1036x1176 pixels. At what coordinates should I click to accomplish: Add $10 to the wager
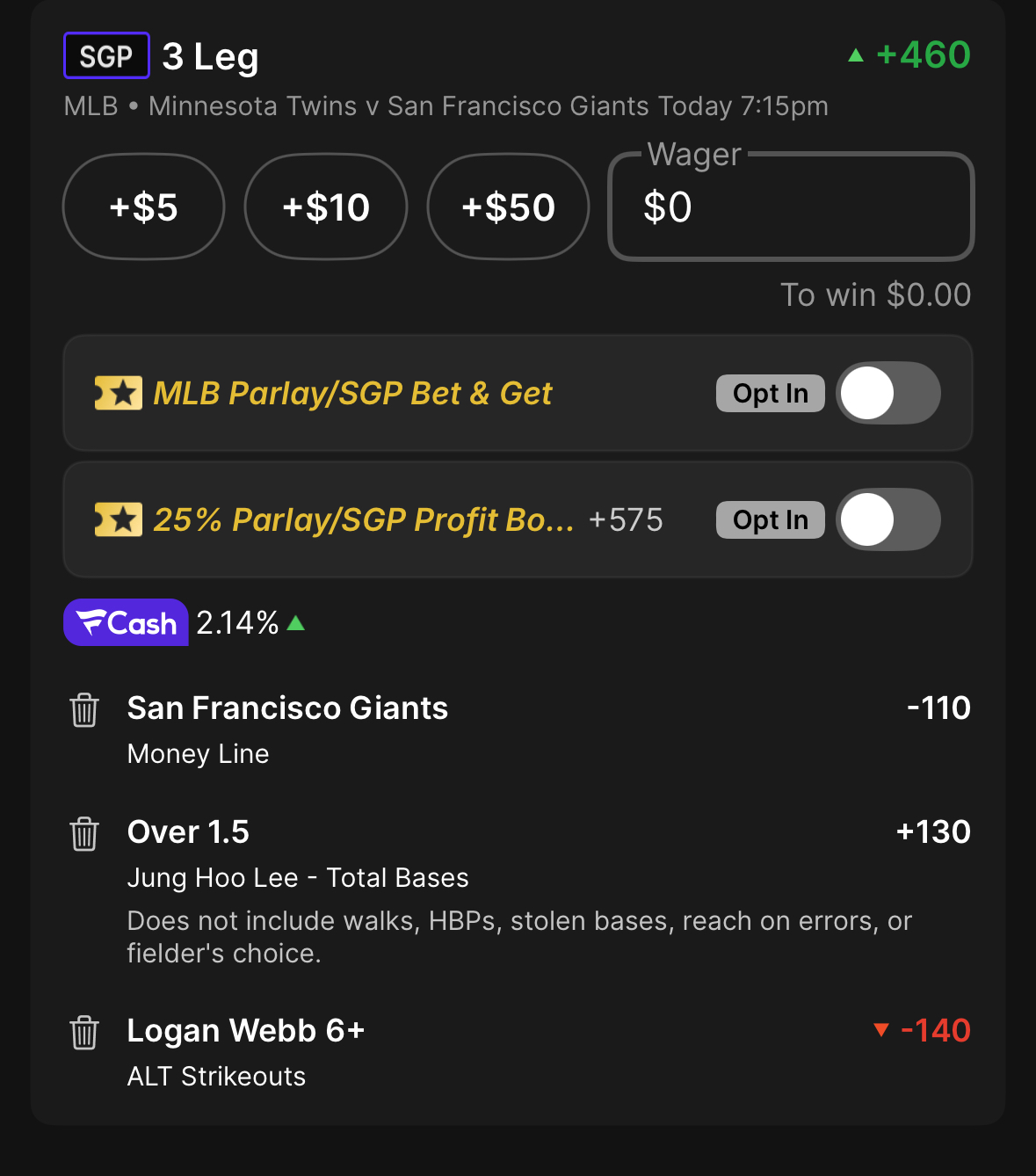[325, 207]
